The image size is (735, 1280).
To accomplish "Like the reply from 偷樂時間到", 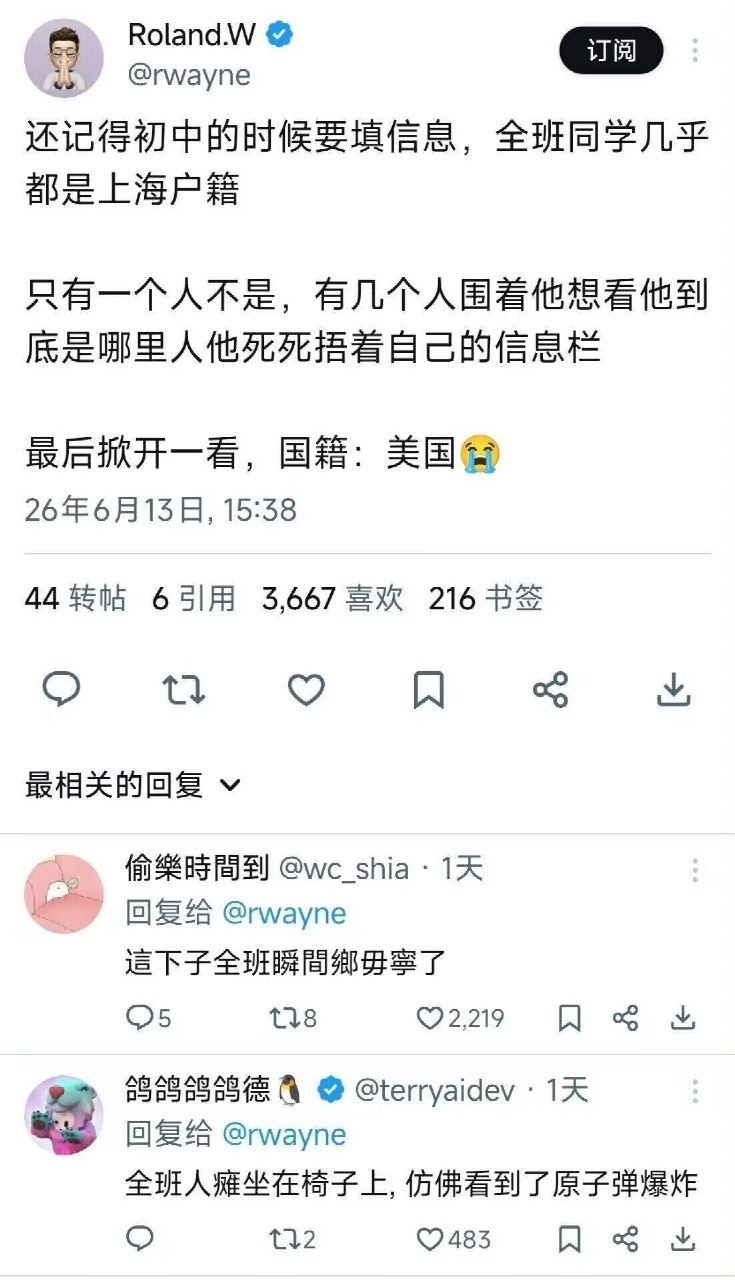I will coord(460,1018).
